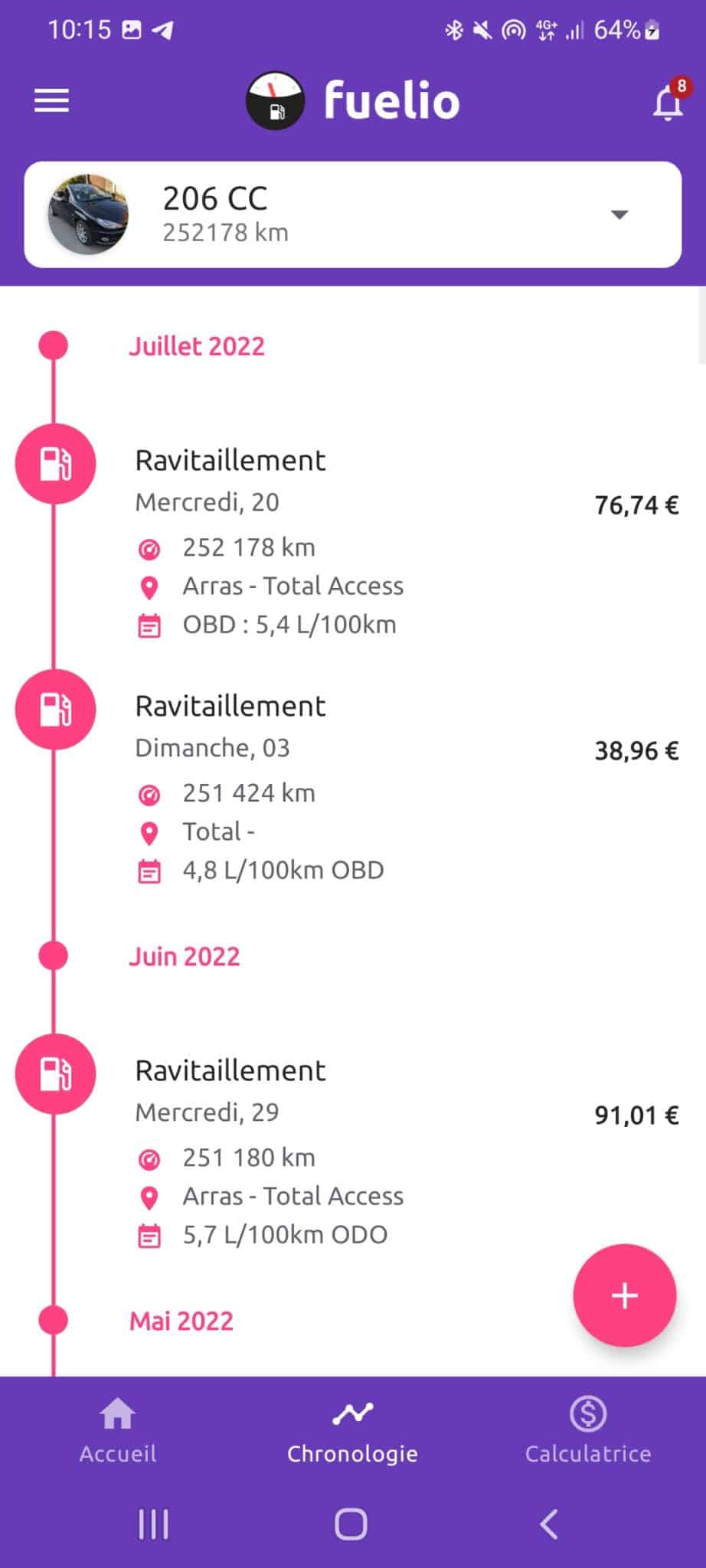Tap the Juillet 2022 timeline marker dot
Screen dimensions: 706x1568
[x=52, y=345]
